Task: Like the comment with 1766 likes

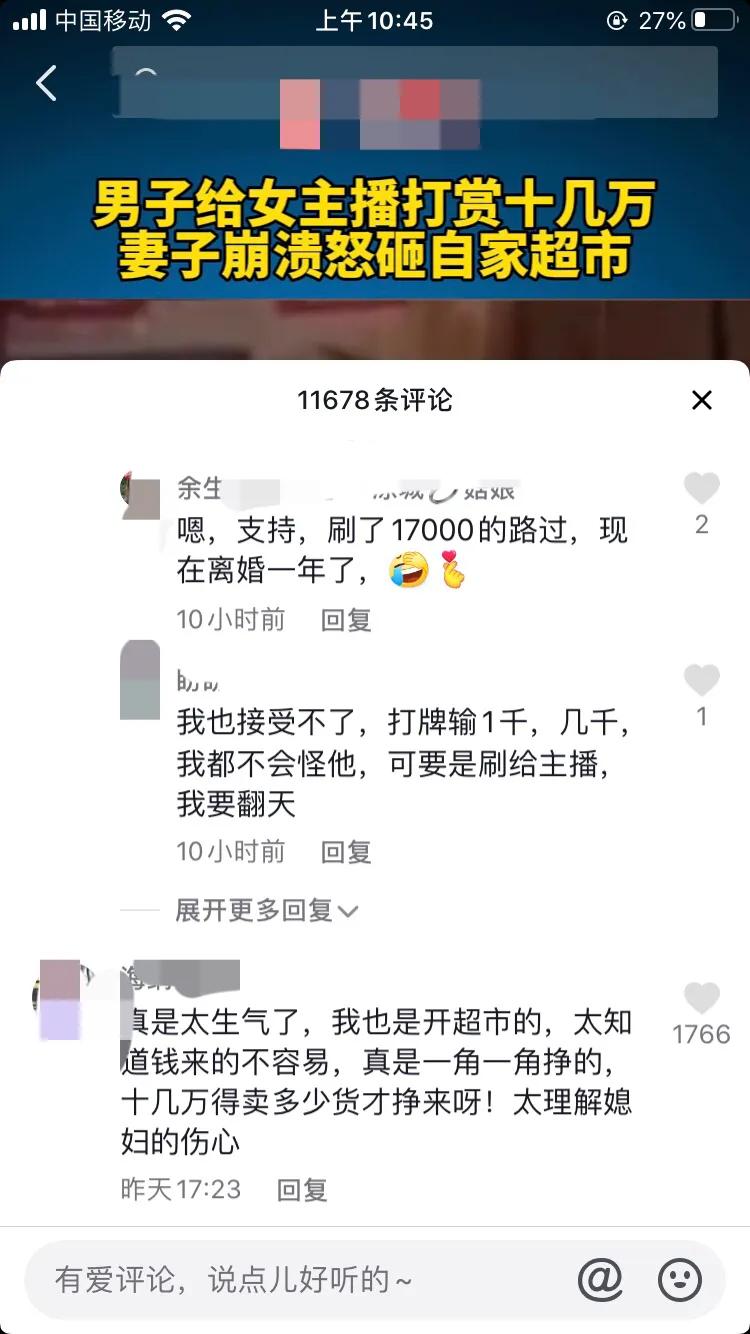Action: click(x=701, y=998)
